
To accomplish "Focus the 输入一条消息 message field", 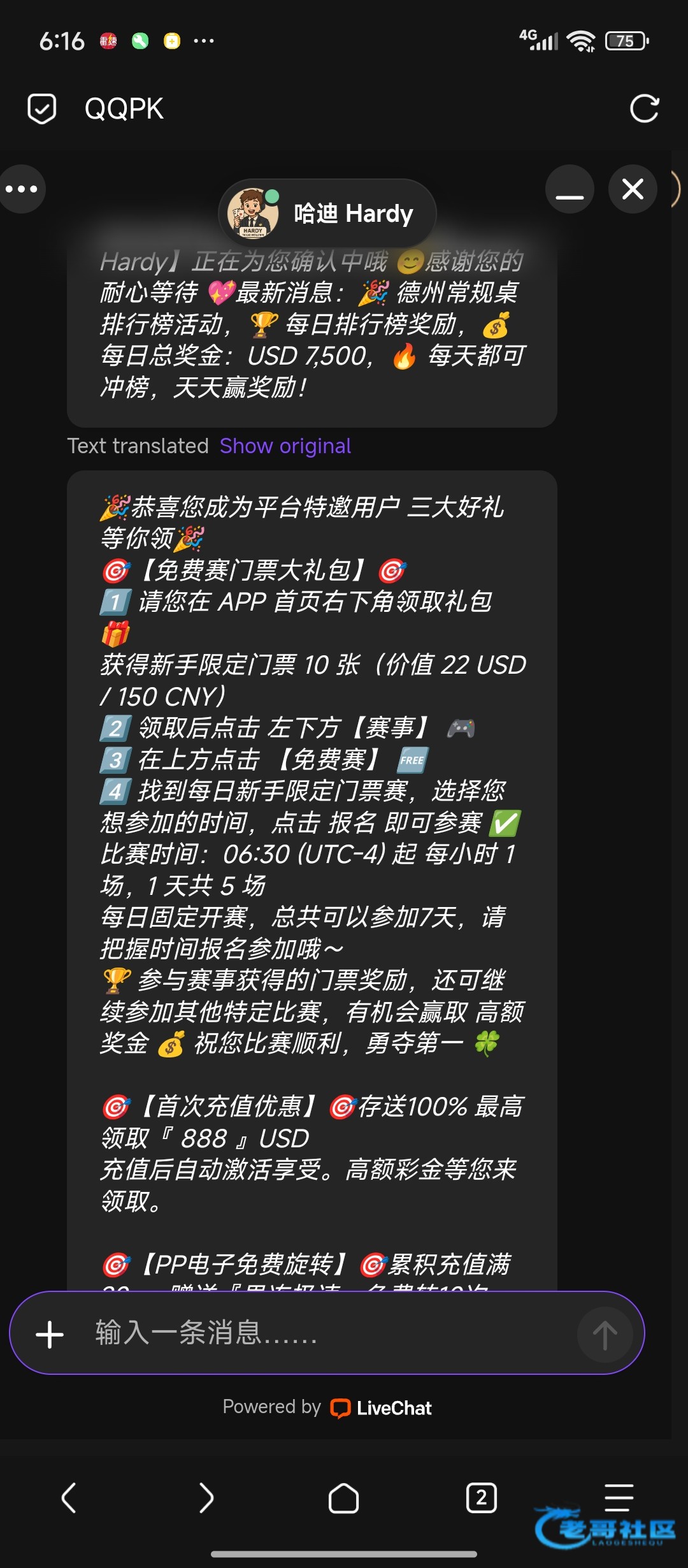I will tap(319, 1333).
